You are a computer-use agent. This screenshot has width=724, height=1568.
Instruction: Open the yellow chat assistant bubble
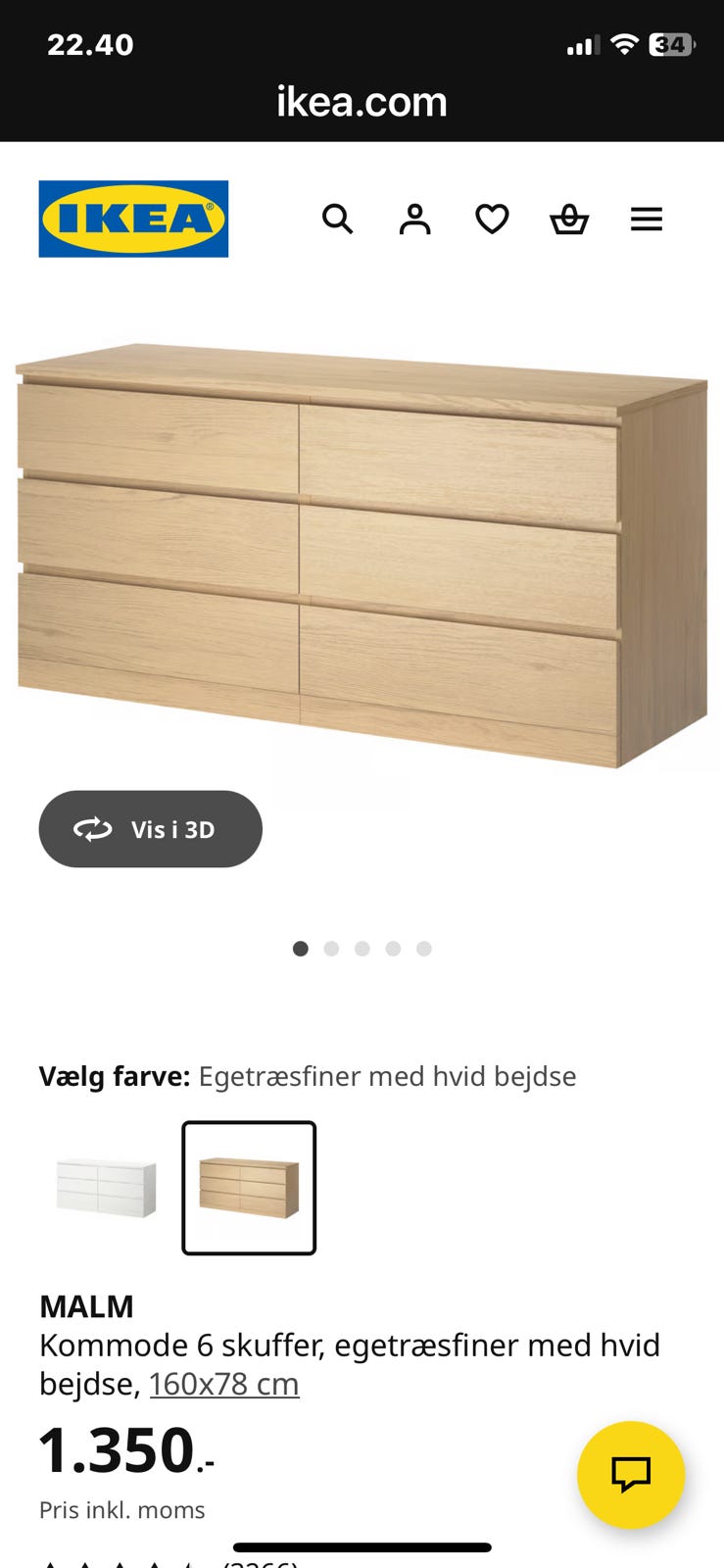(631, 1475)
